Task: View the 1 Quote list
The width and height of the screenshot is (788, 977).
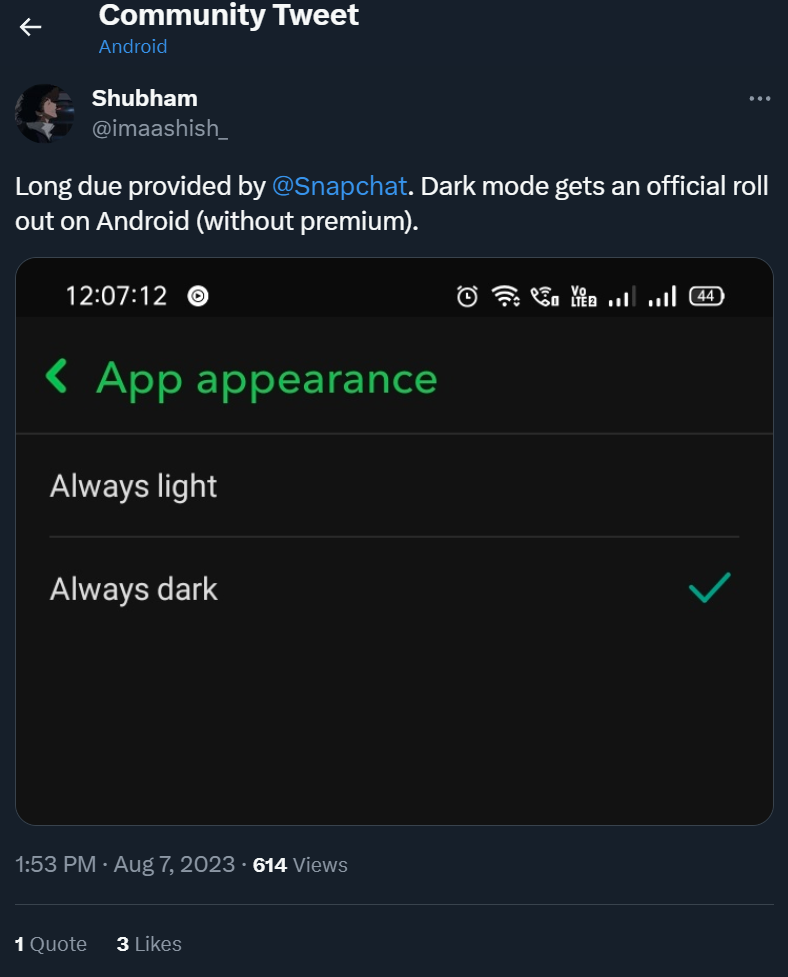Action: (51, 943)
